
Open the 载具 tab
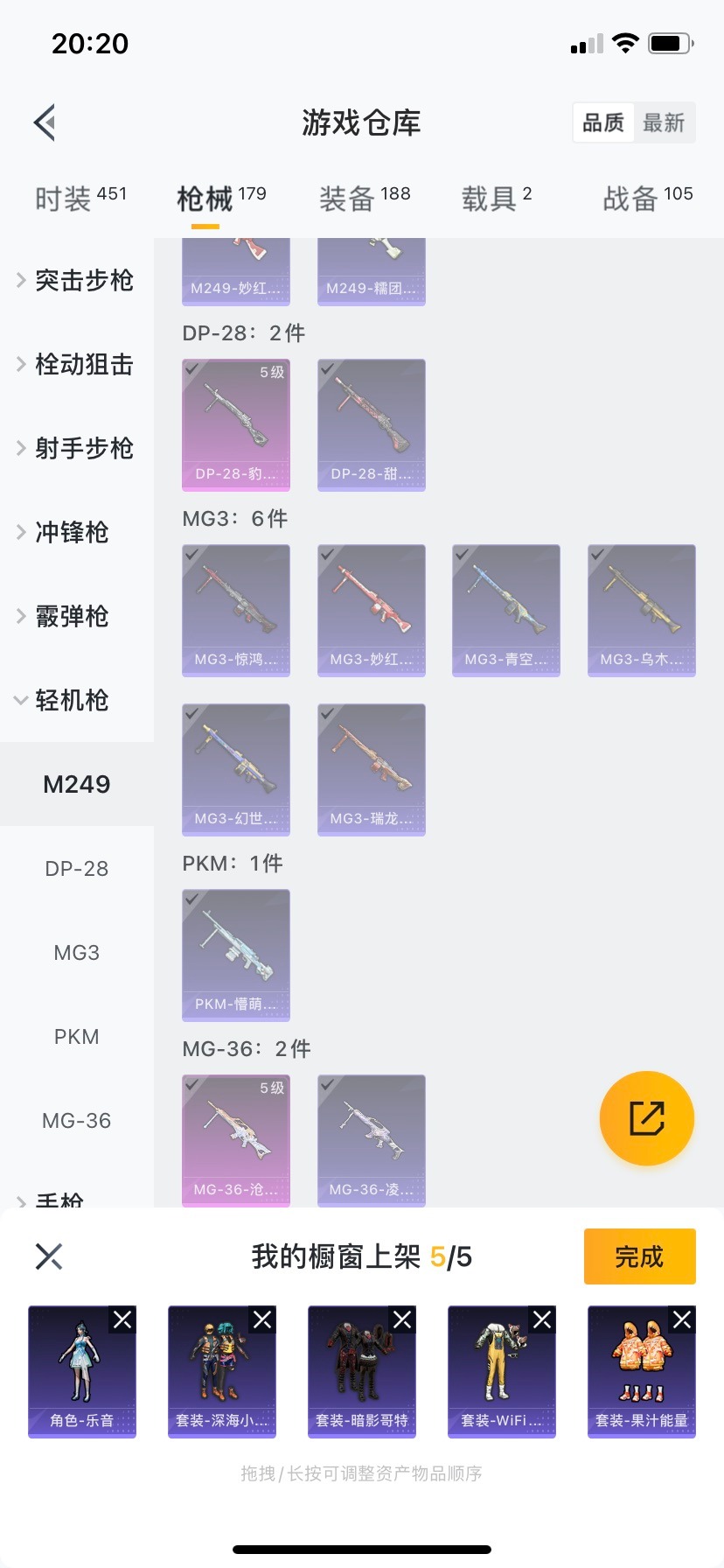[496, 199]
